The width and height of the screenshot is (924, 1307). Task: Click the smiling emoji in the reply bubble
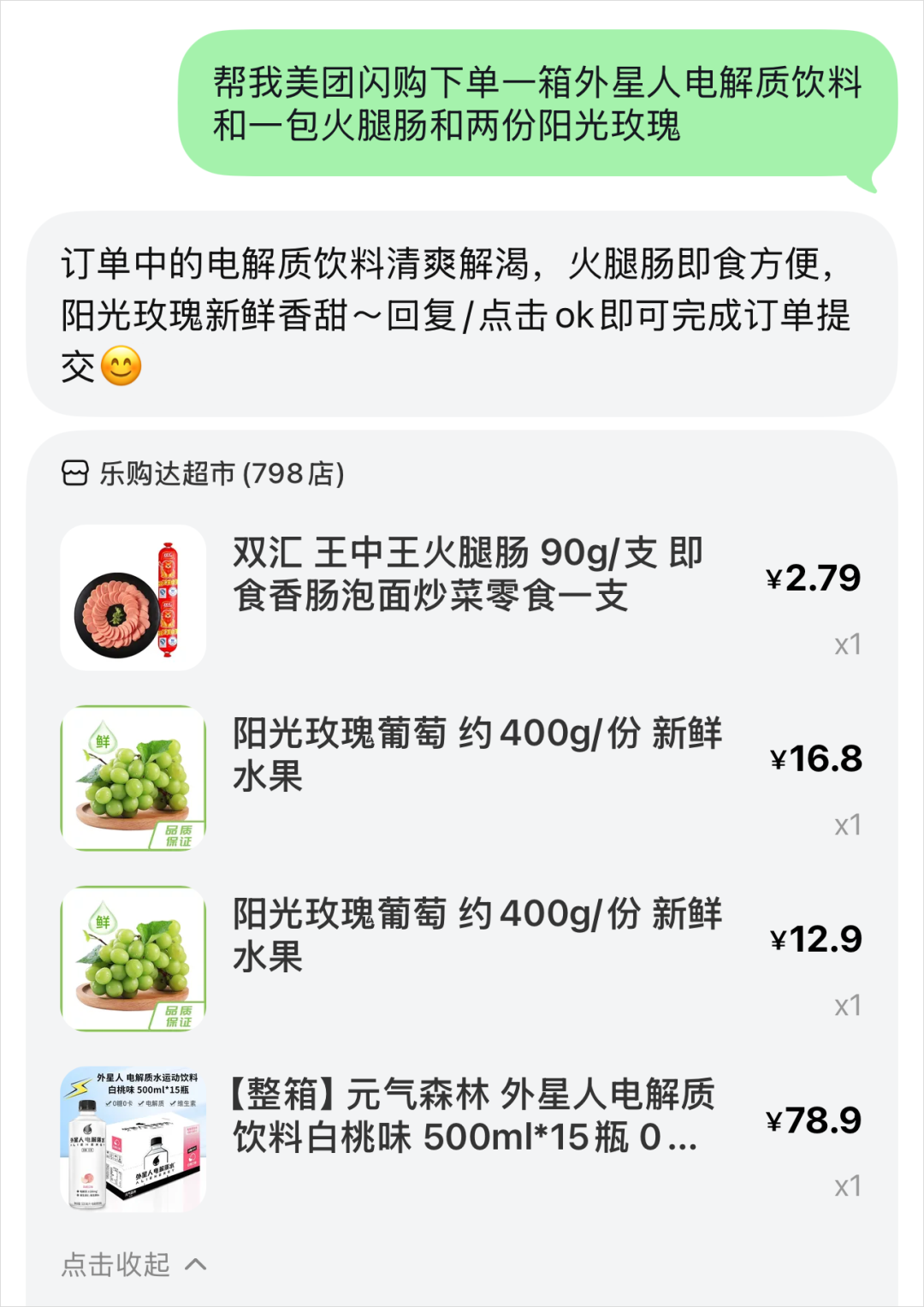point(120,364)
